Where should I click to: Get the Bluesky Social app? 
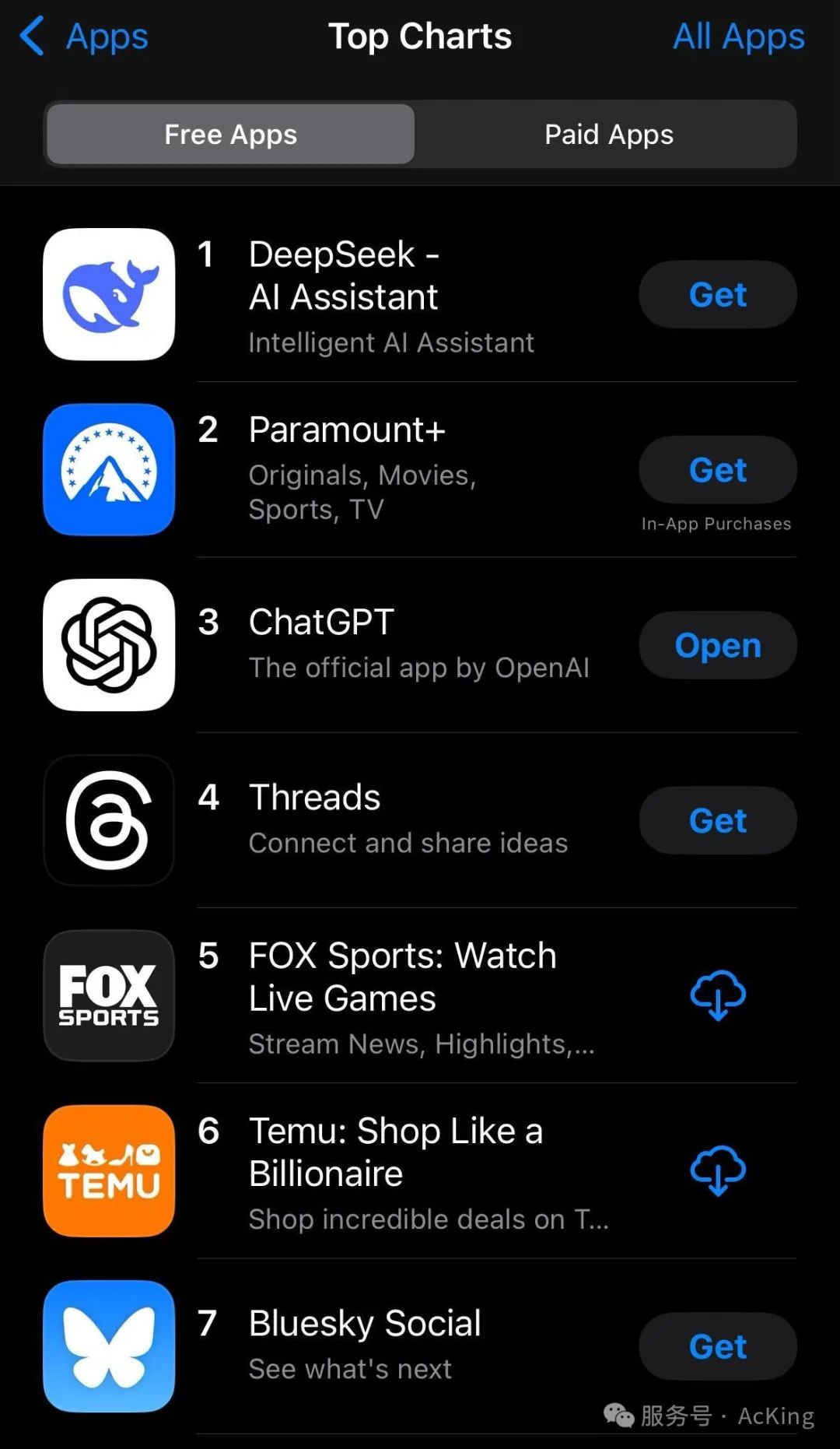coord(717,1346)
